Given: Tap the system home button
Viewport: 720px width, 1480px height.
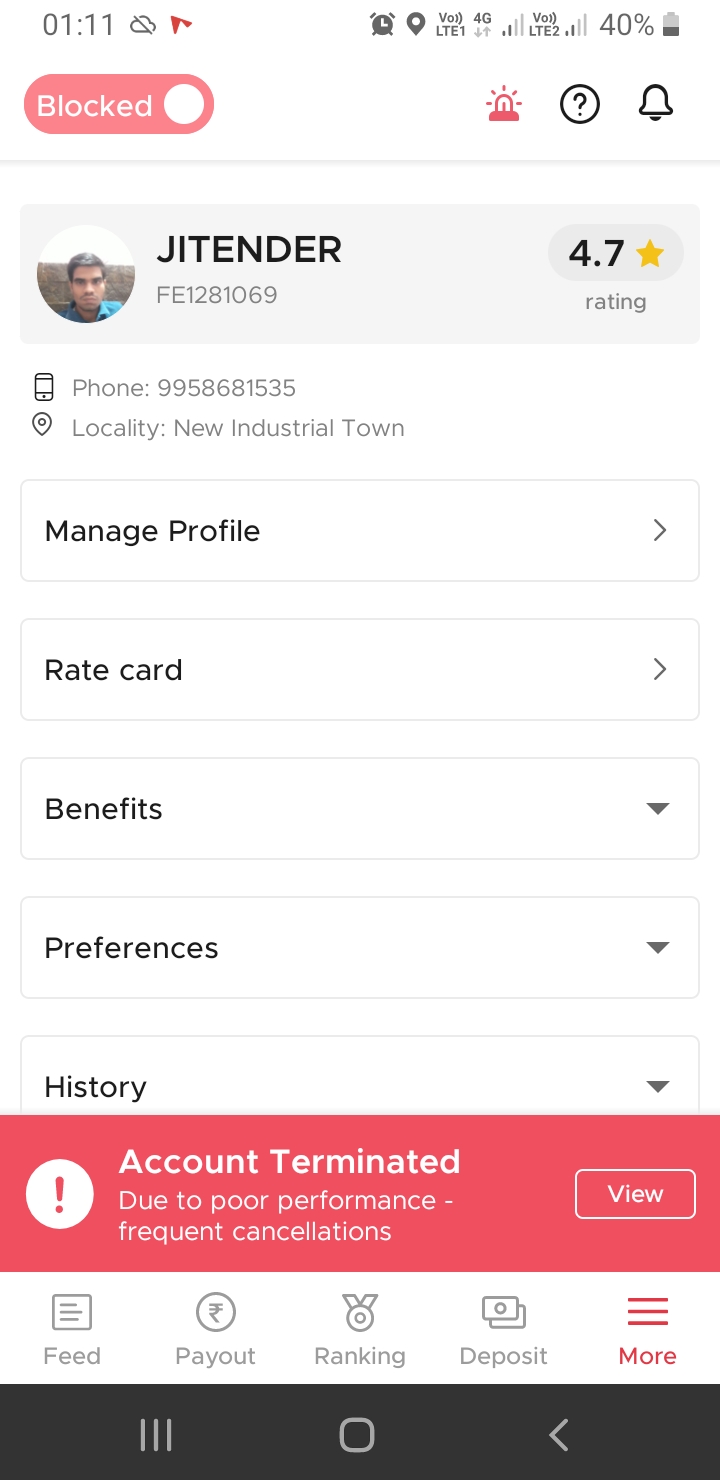Looking at the screenshot, I should click(x=357, y=1435).
